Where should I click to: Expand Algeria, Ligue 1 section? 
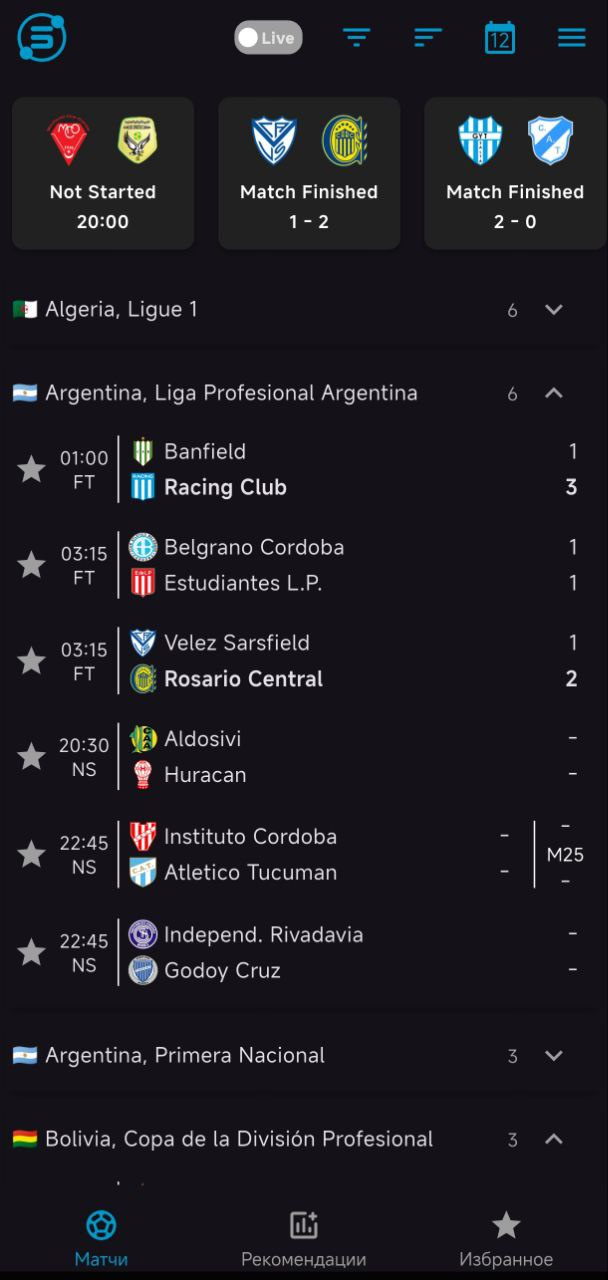coord(553,310)
